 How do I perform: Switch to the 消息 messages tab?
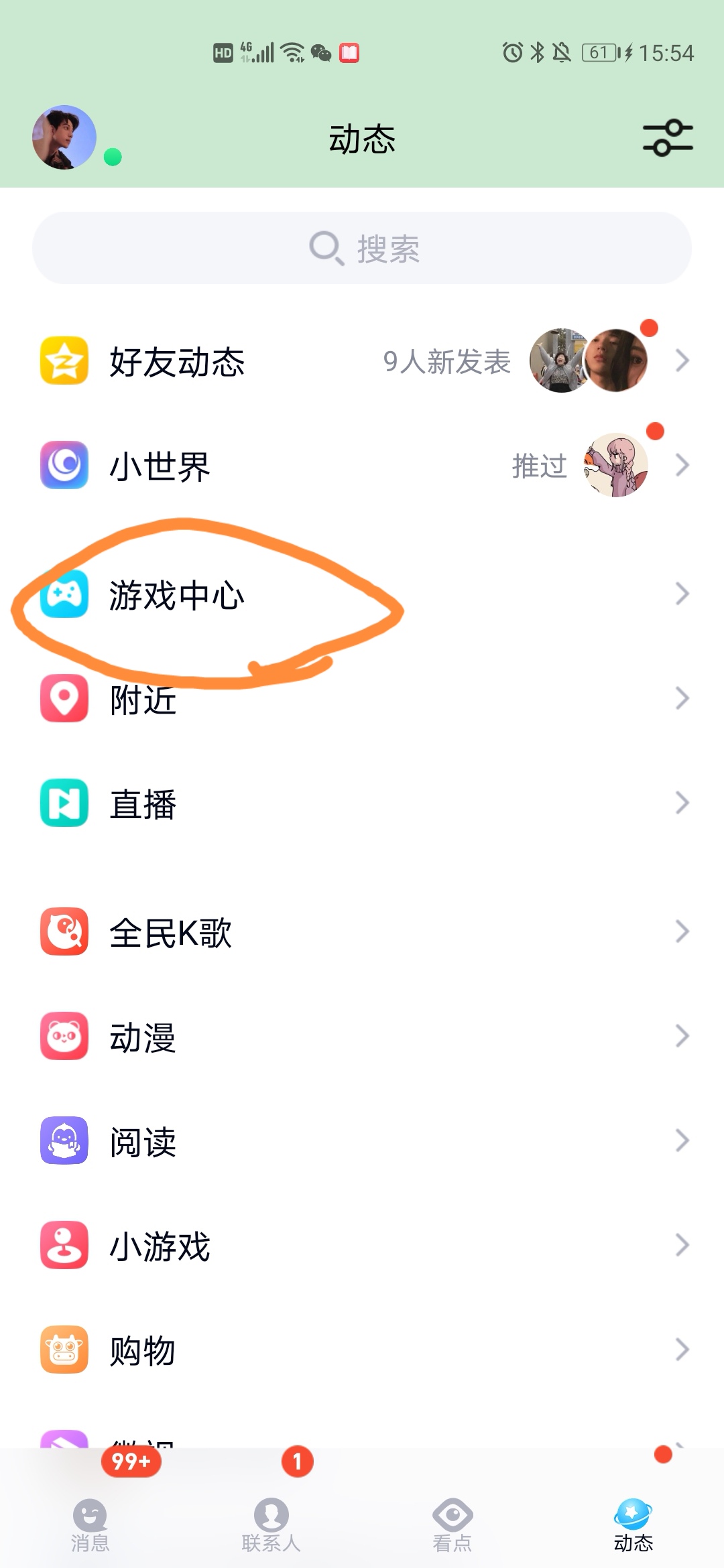[90, 1522]
